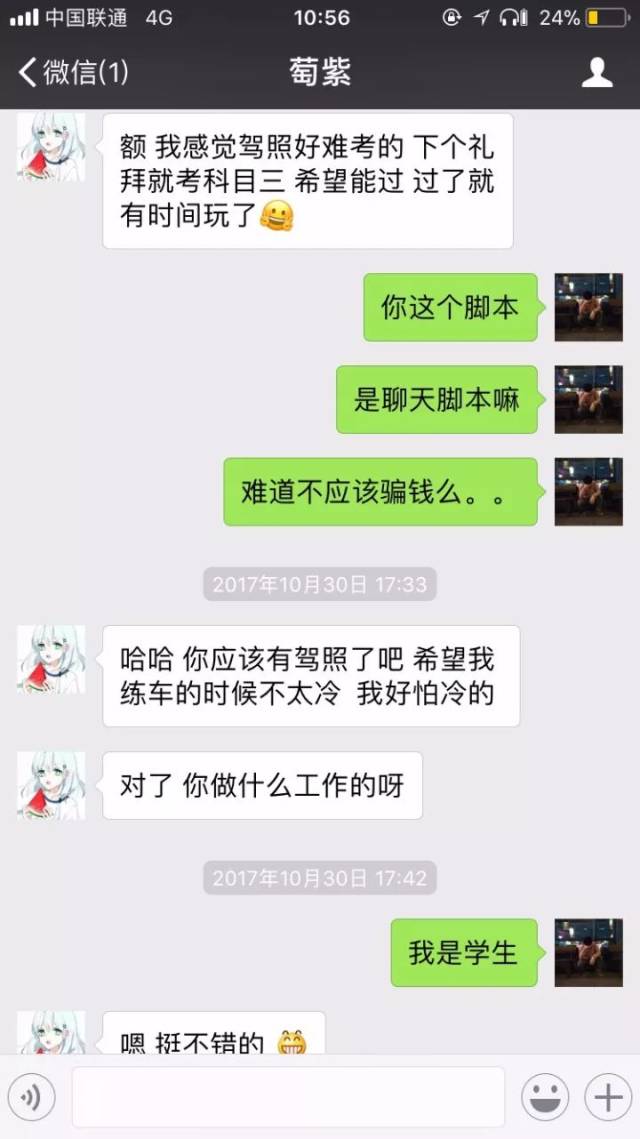Tap my avatar next to 我是学生
This screenshot has width=640, height=1139.
point(588,952)
